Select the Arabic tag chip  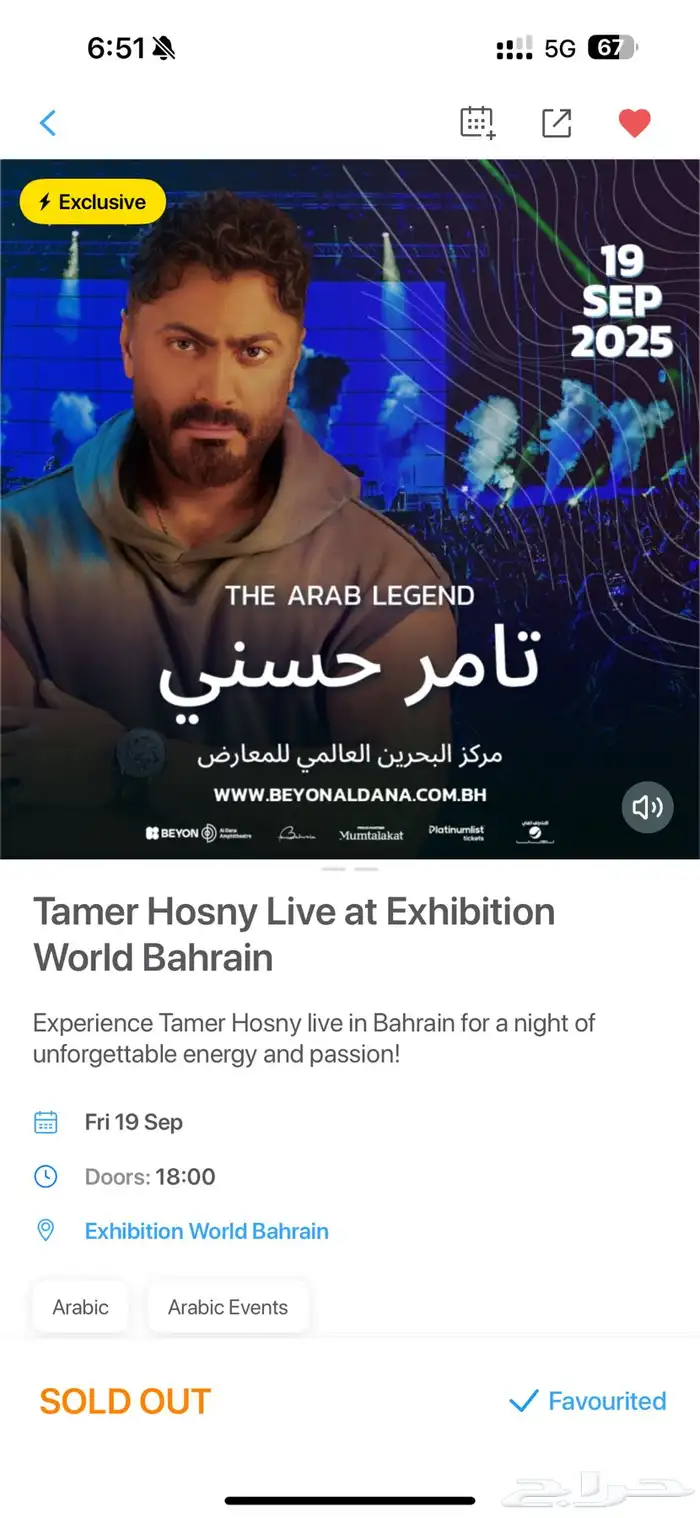tap(81, 1307)
